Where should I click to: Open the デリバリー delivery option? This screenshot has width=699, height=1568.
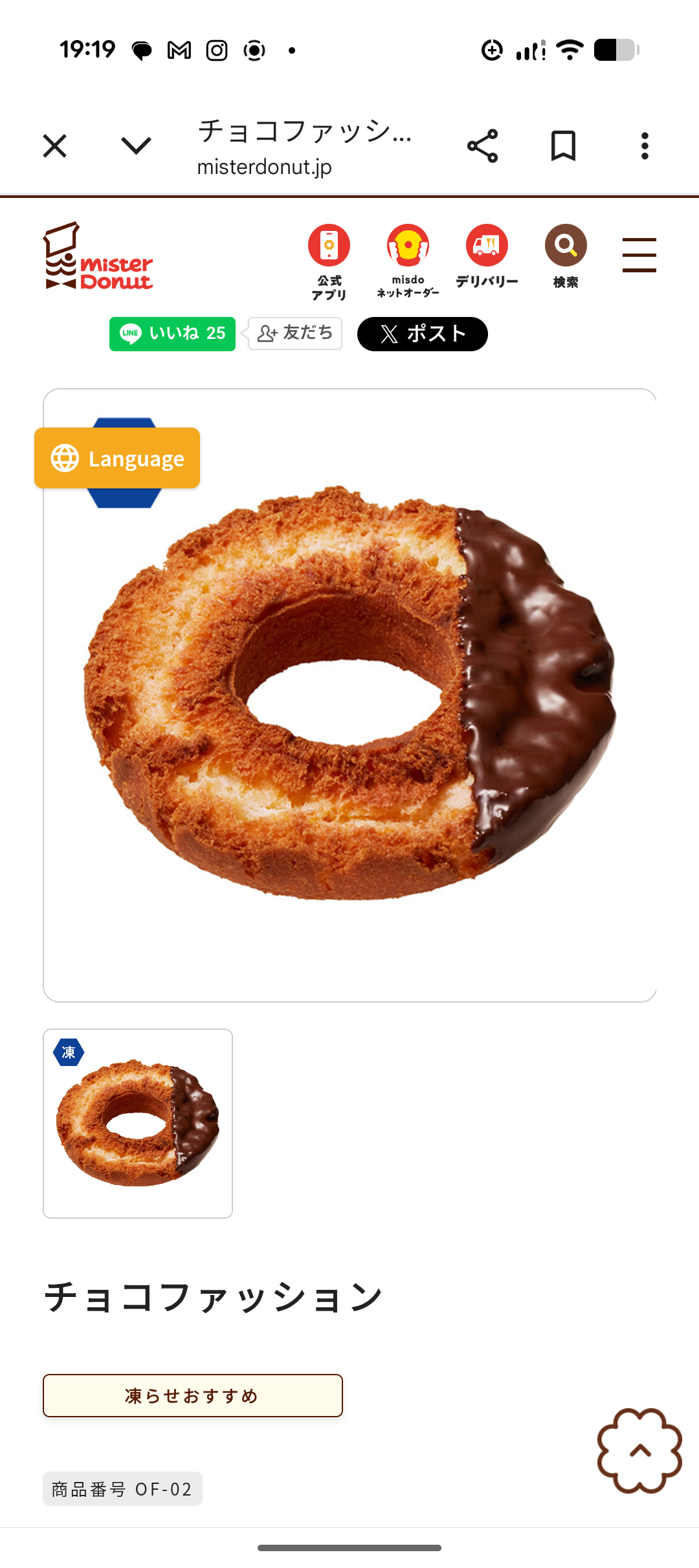[x=487, y=256]
